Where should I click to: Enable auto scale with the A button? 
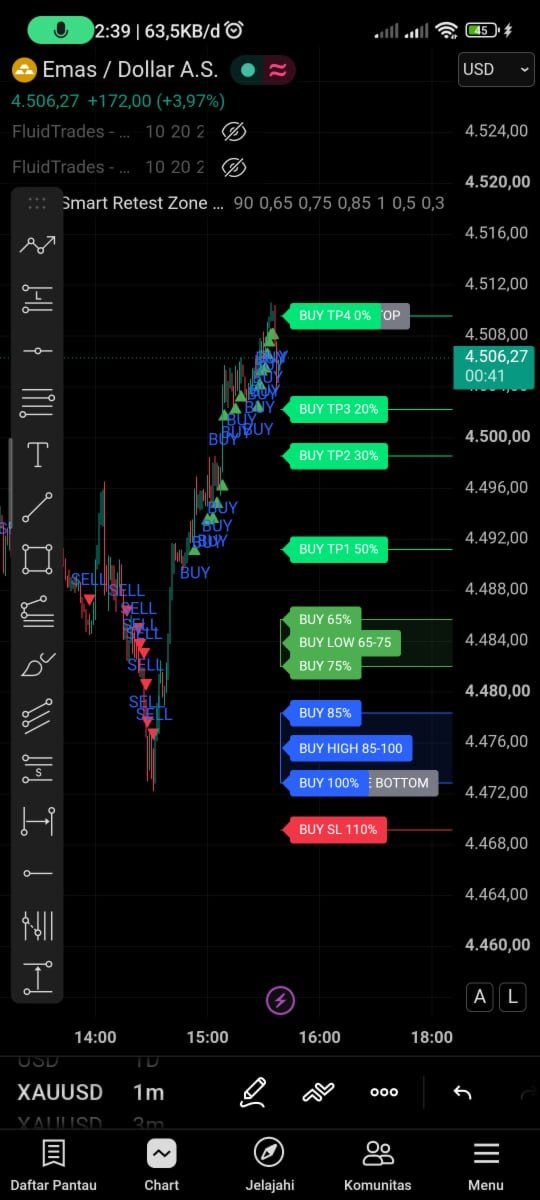[x=480, y=996]
